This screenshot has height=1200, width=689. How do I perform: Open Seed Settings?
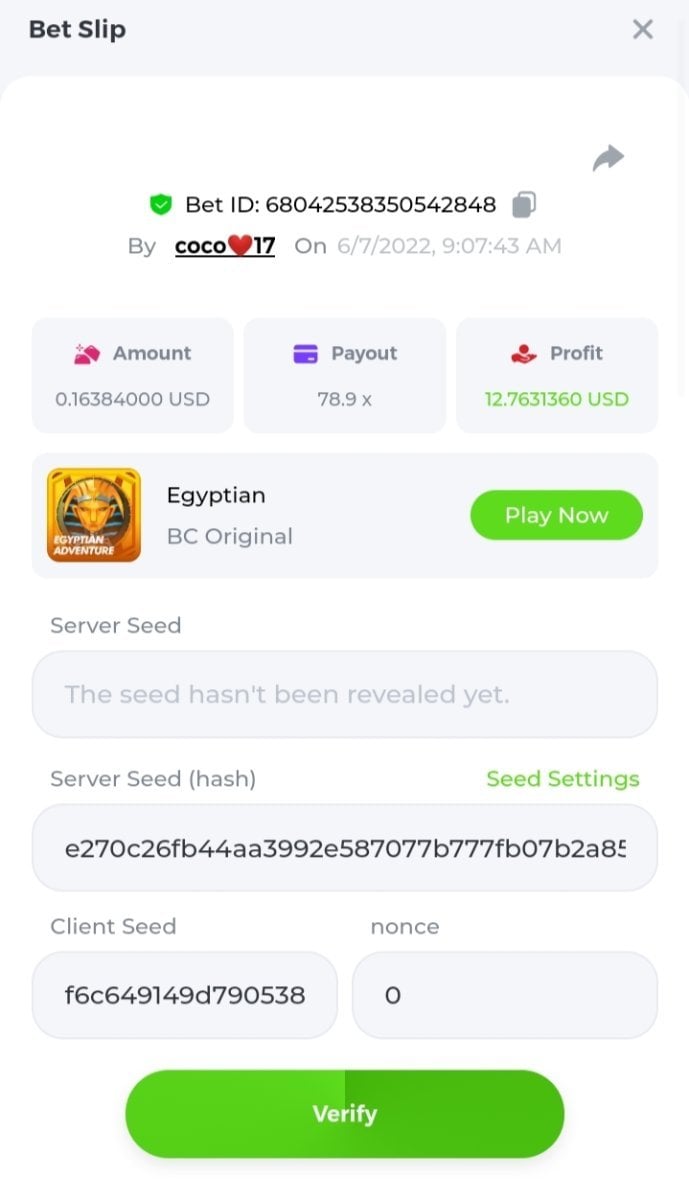562,779
